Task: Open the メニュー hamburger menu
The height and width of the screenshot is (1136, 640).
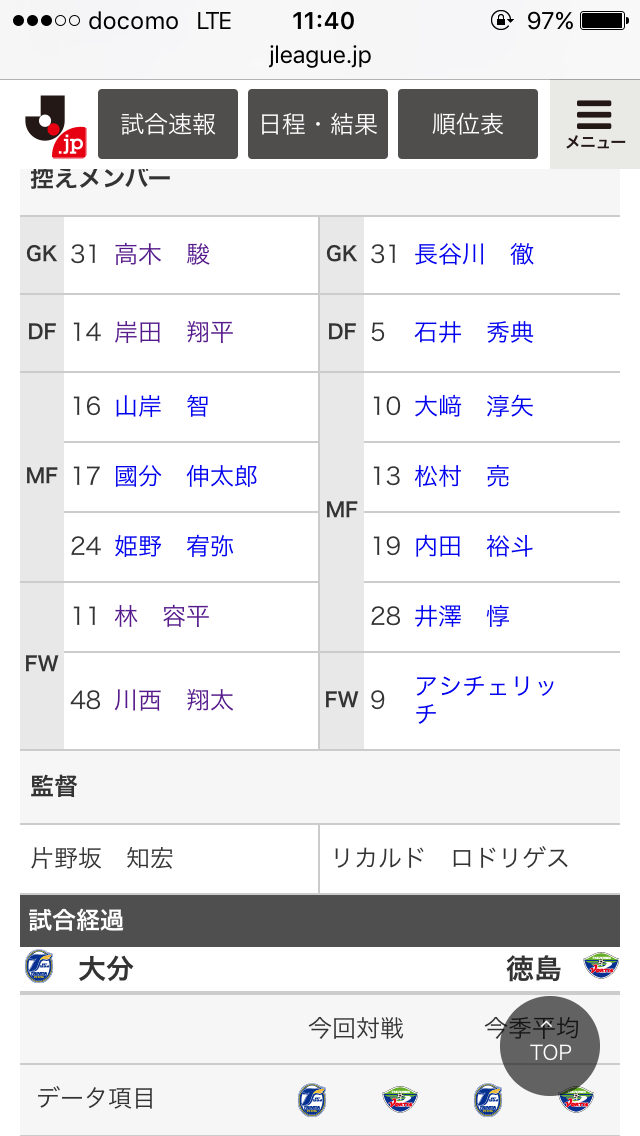Action: [595, 124]
